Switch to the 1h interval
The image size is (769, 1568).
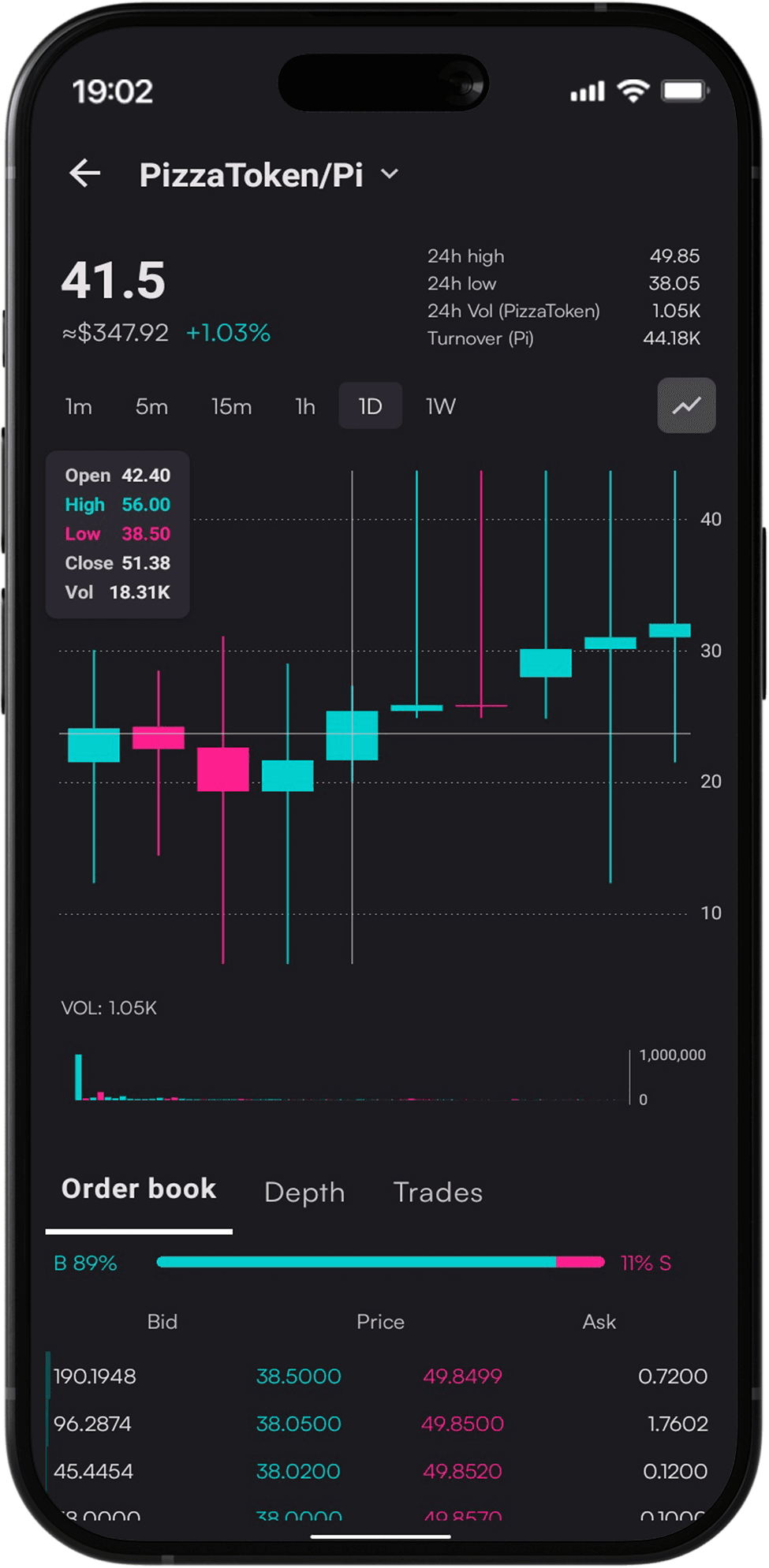point(304,406)
